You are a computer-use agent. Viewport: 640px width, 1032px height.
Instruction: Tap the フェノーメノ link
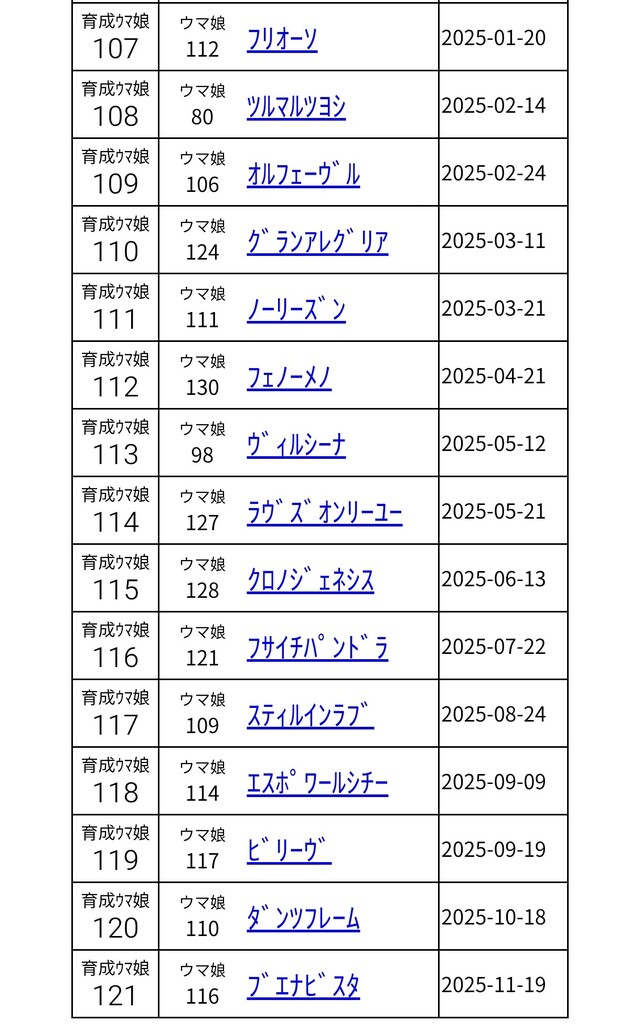289,377
